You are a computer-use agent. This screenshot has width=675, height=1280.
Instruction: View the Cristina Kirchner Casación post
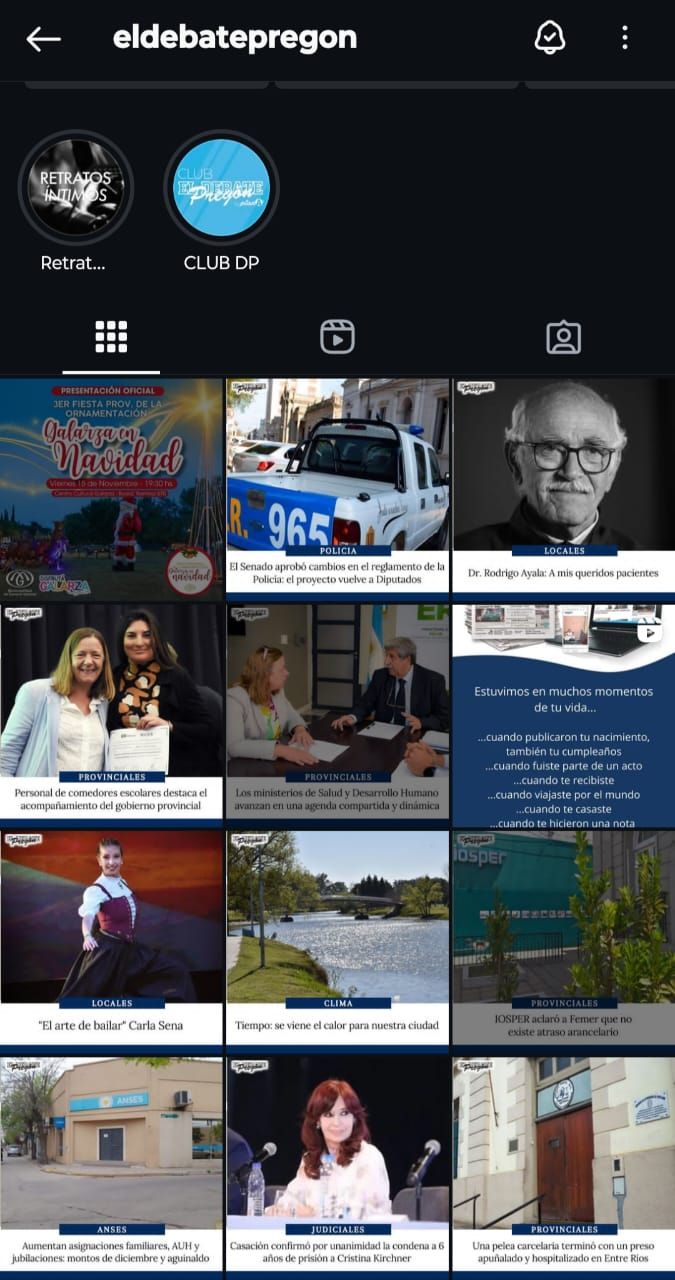(x=337, y=1166)
